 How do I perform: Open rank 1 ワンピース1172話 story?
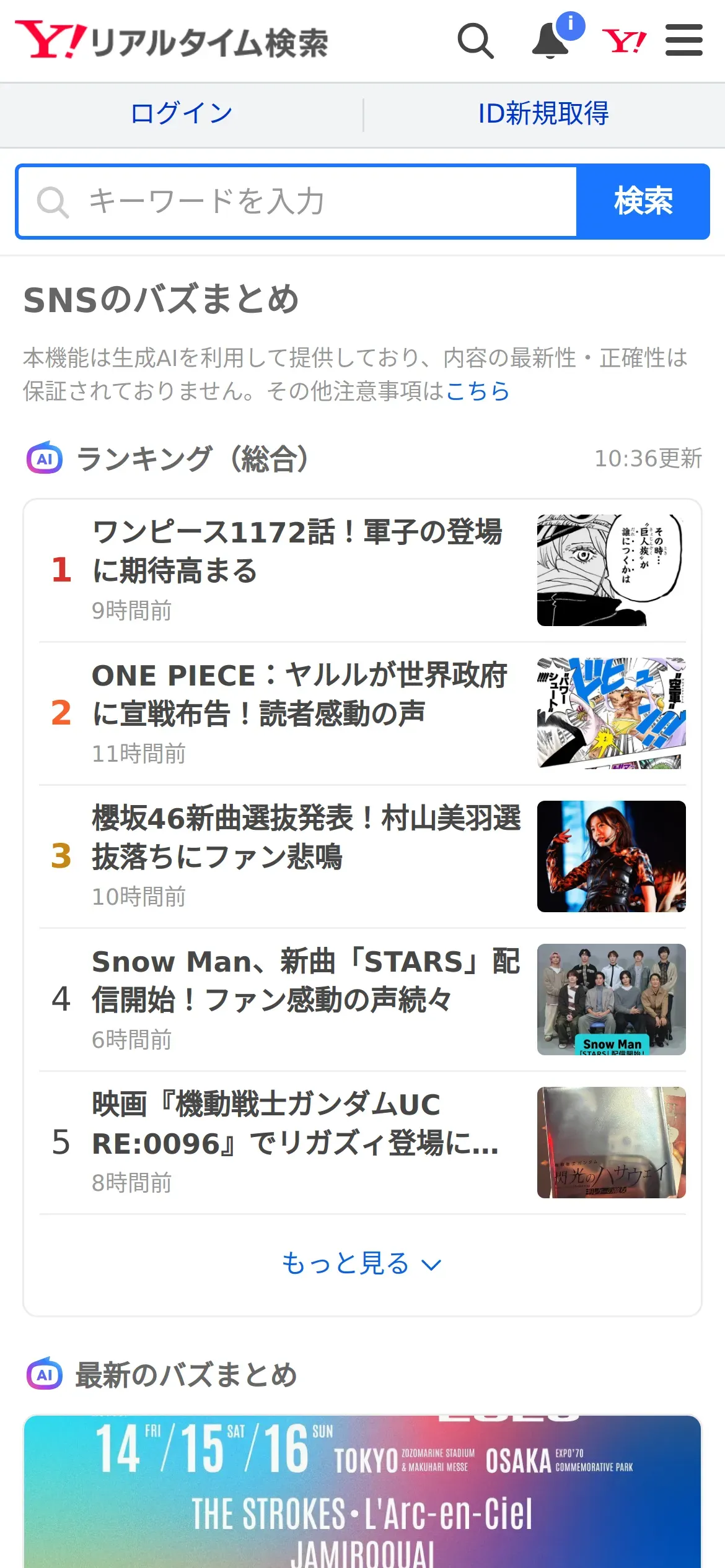click(297, 551)
